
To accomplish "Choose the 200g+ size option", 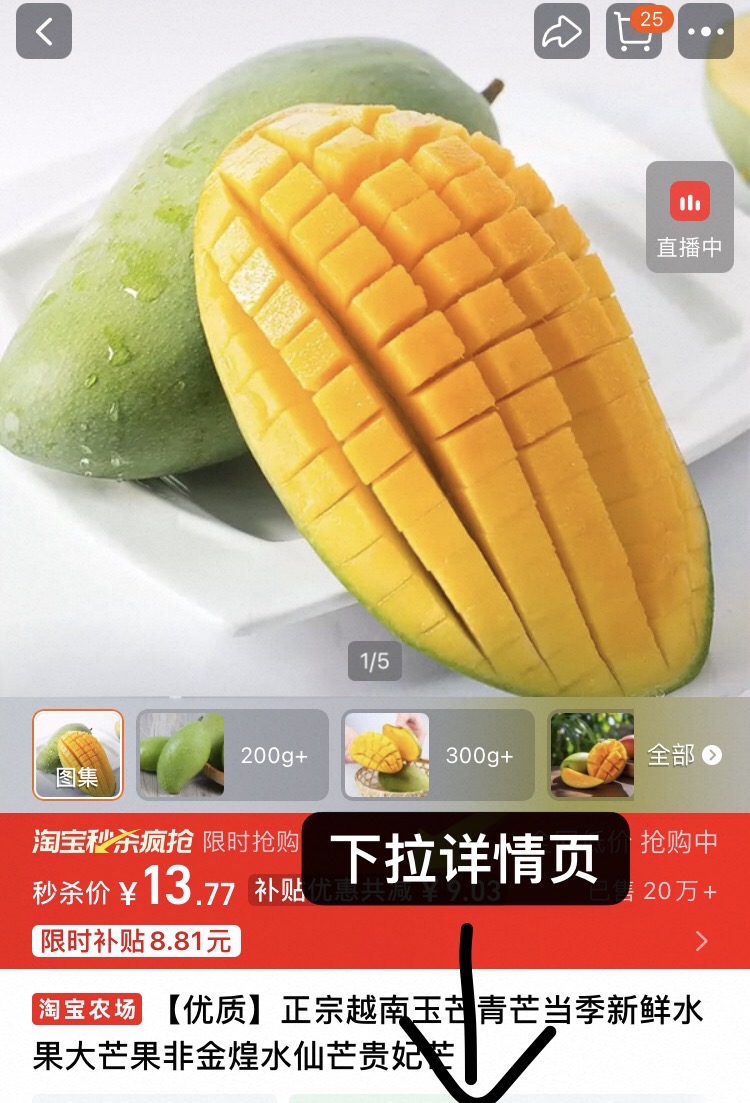I will [232, 755].
